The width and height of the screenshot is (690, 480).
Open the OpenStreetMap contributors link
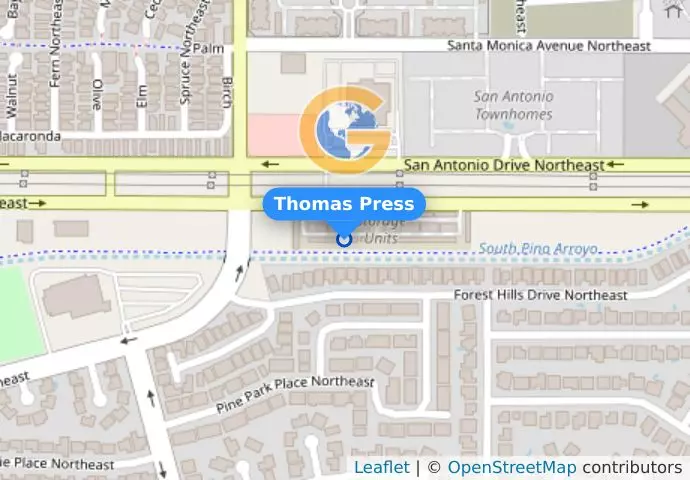pyautogui.click(x=510, y=468)
